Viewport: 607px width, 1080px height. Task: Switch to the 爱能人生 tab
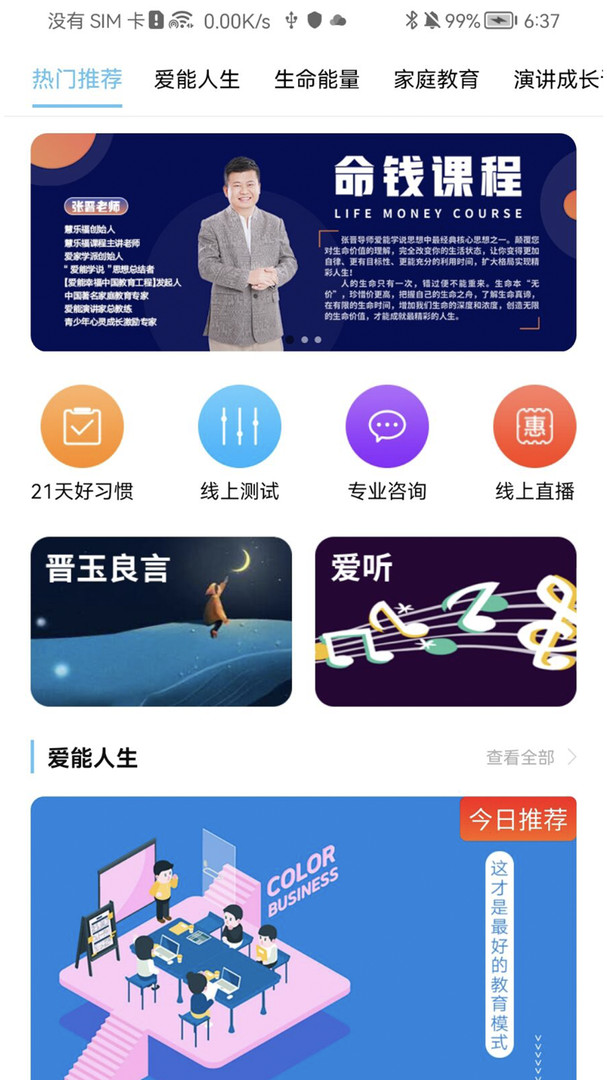click(197, 80)
